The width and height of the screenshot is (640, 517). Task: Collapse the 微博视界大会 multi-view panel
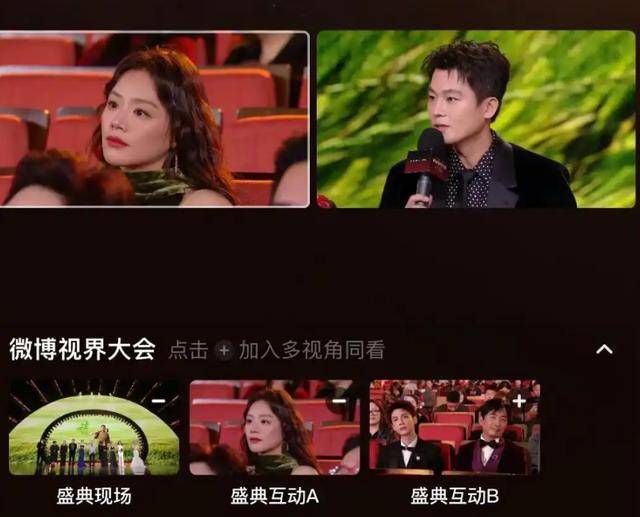[604, 349]
